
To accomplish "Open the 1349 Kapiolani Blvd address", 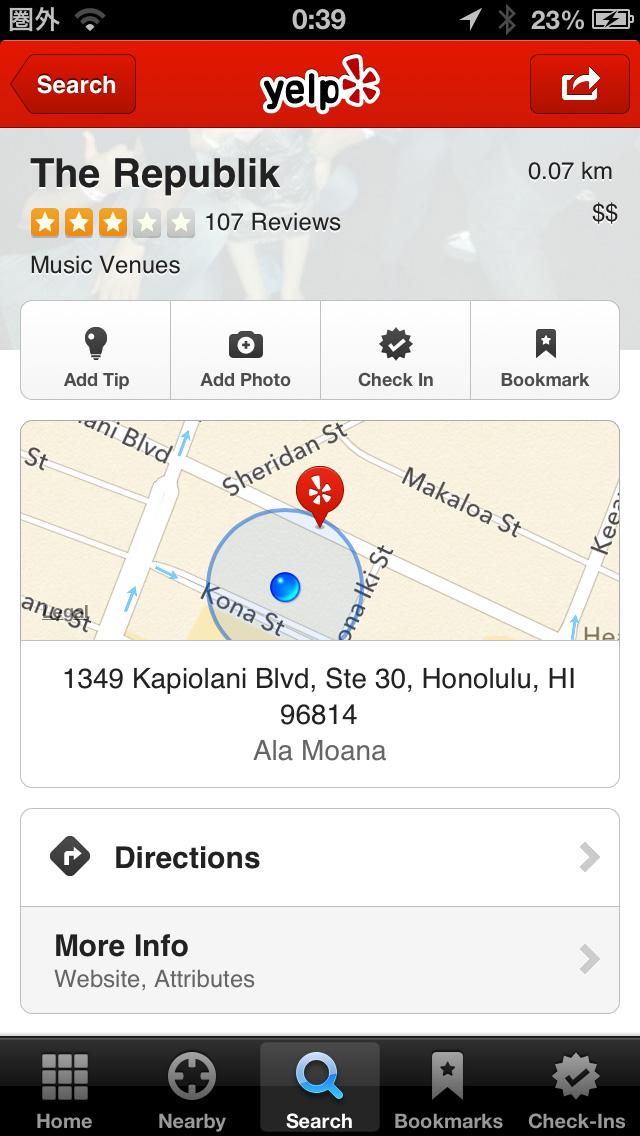I will pos(320,713).
